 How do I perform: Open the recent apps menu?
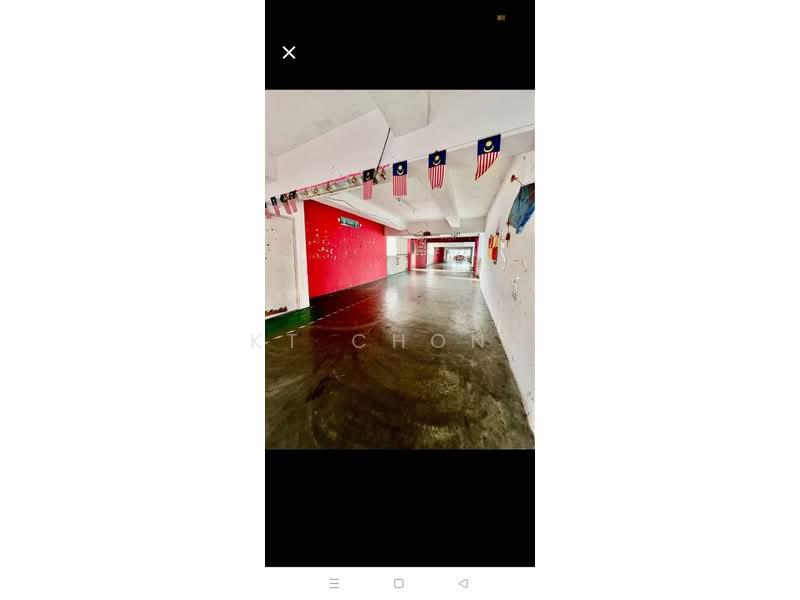(x=334, y=583)
